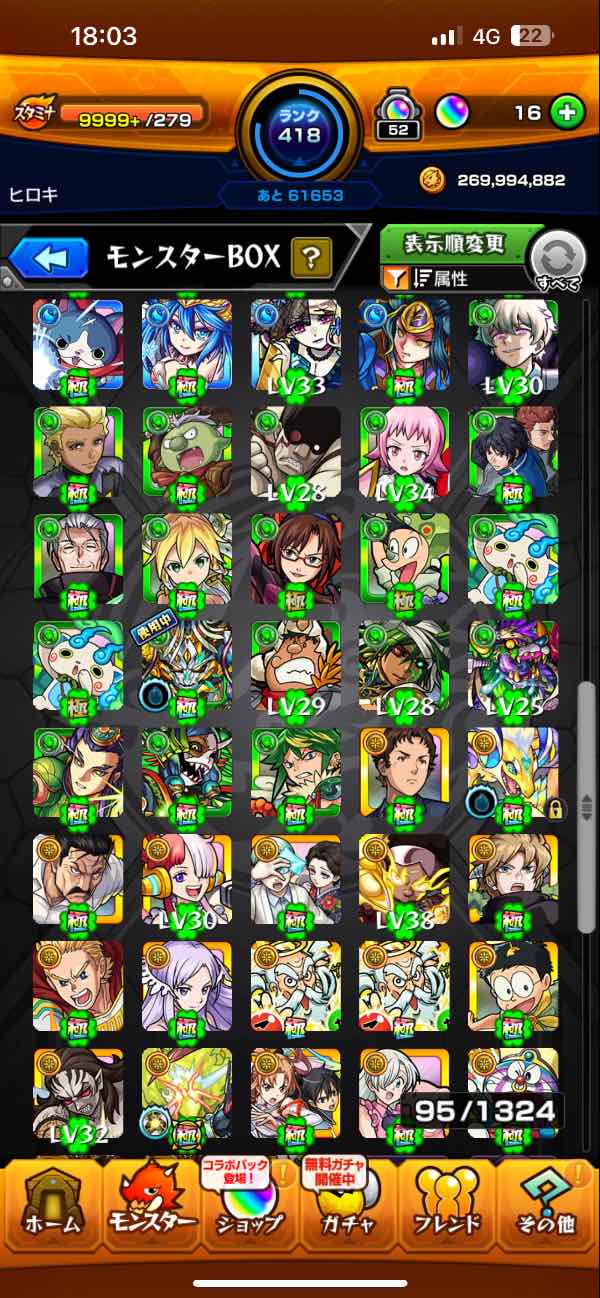Screen dimensions: 600x1298
Task: Tap 表示順変更 to change the sort order
Action: [x=453, y=244]
